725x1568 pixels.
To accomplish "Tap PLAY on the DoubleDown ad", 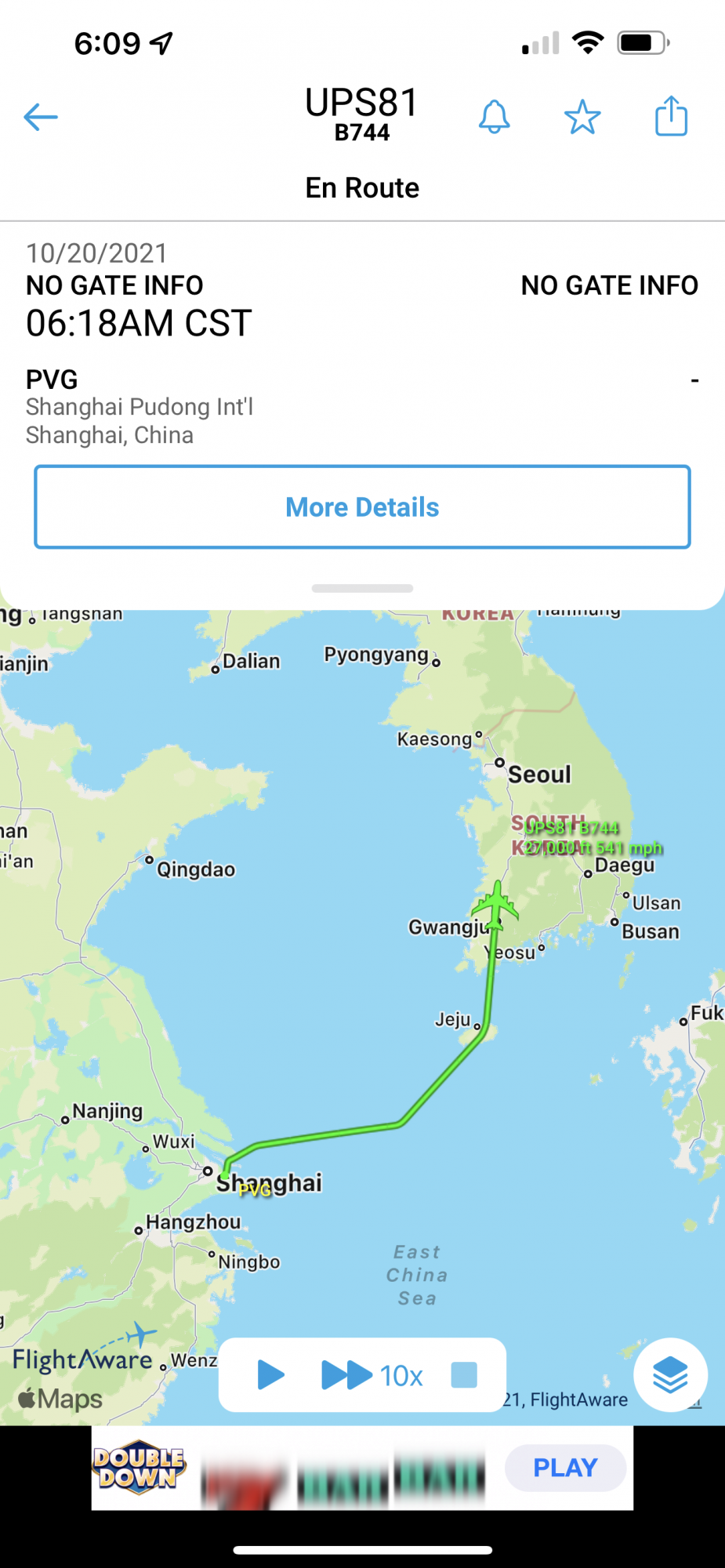I will click(x=565, y=1468).
